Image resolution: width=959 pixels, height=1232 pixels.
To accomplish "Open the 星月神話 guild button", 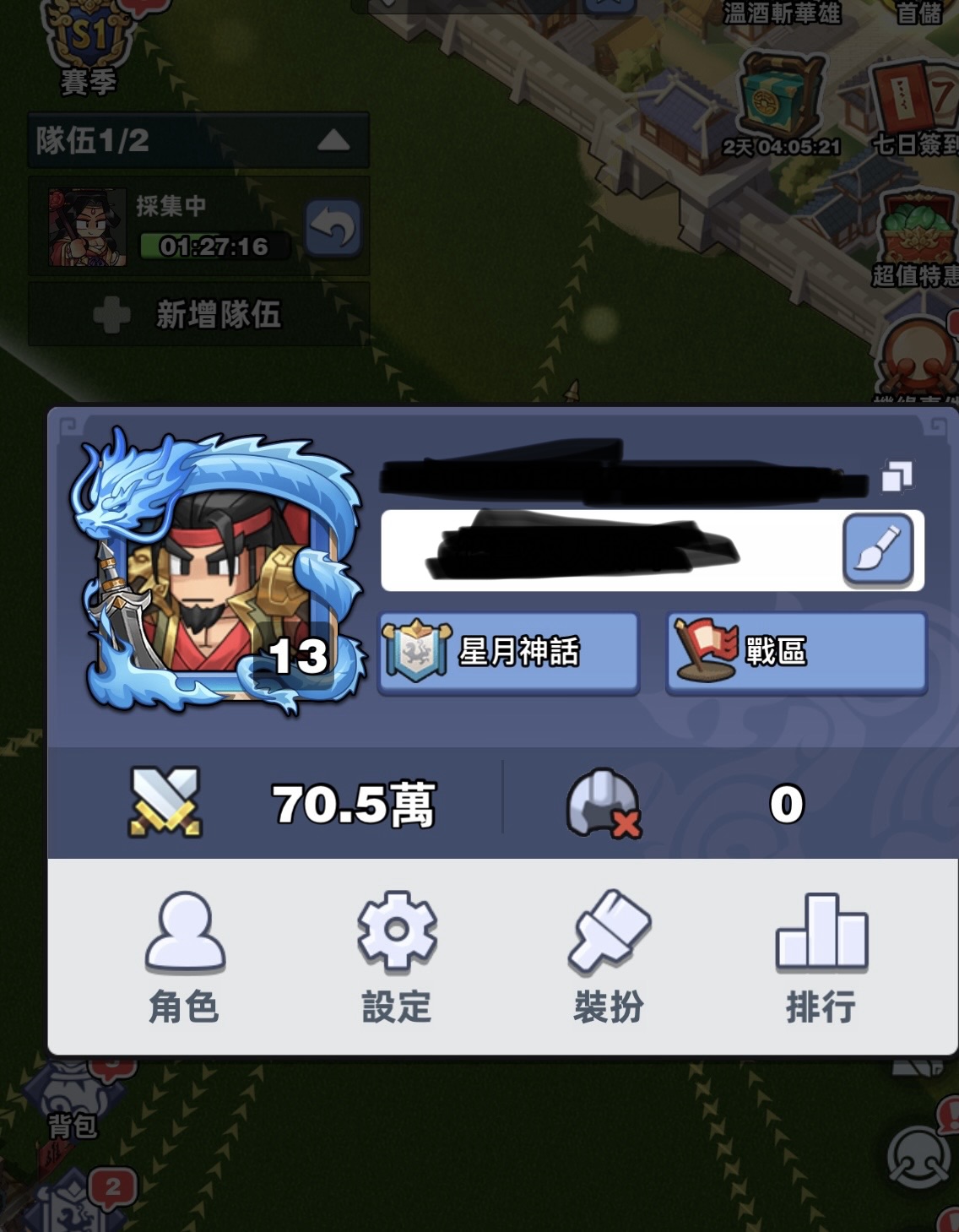I will click(508, 653).
